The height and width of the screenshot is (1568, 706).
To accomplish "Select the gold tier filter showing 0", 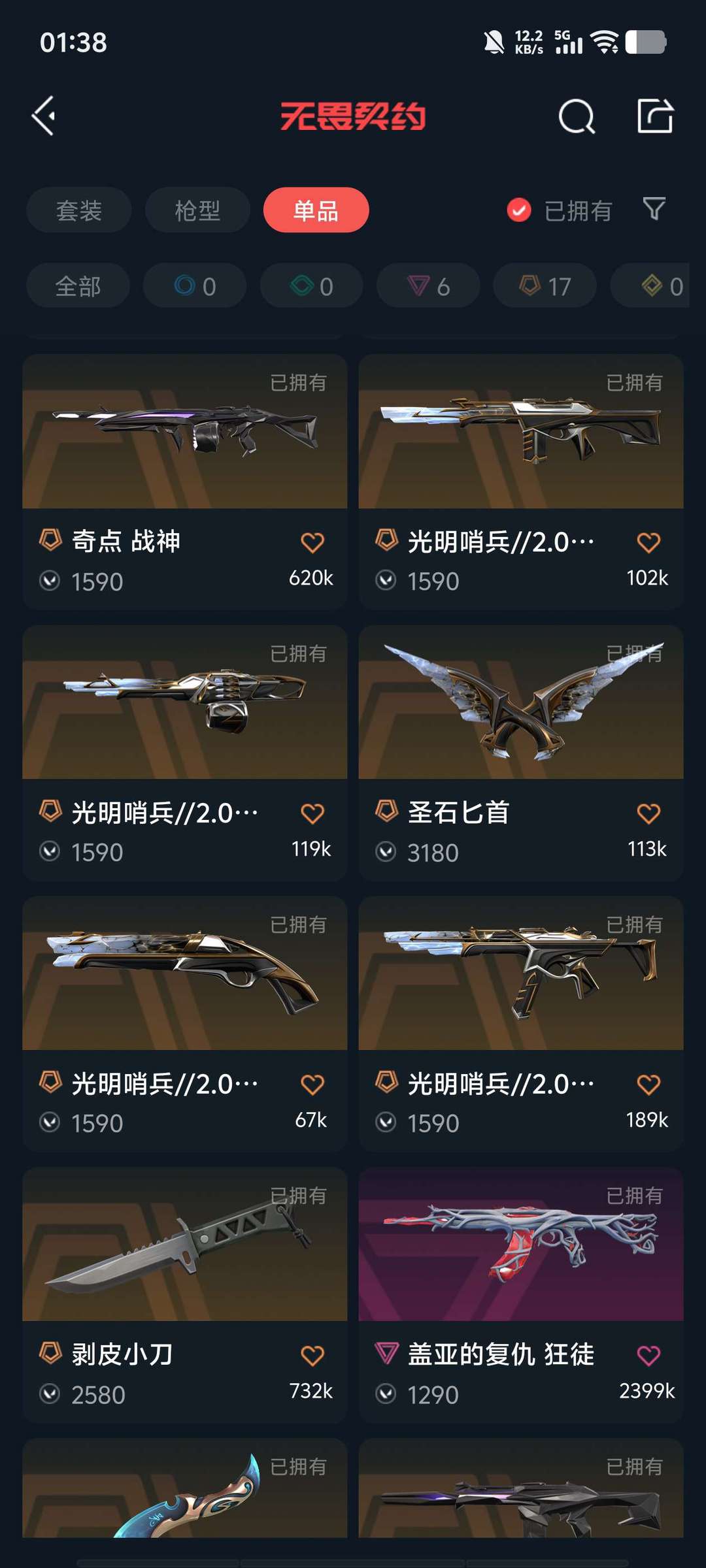I will (660, 285).
